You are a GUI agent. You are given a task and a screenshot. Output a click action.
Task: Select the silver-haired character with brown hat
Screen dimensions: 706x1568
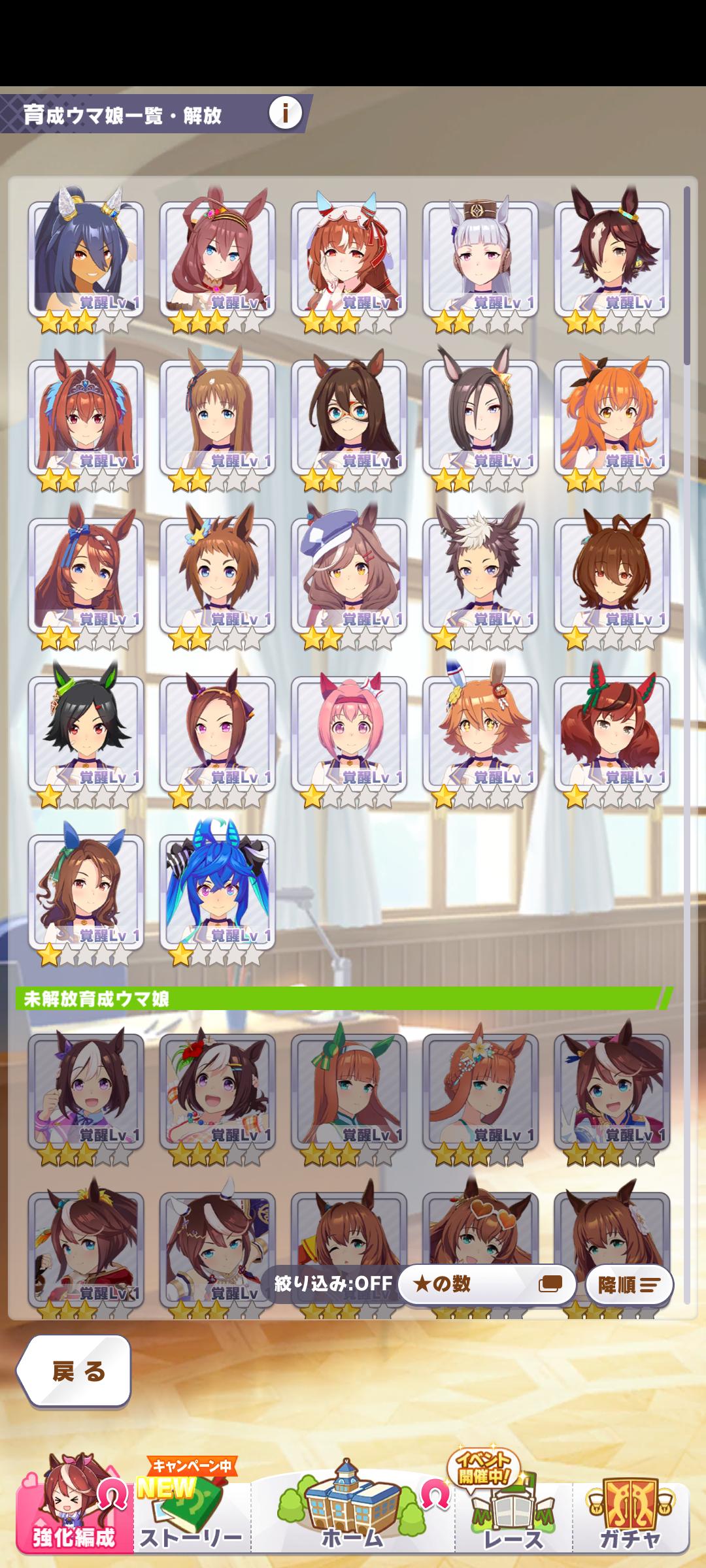480,258
